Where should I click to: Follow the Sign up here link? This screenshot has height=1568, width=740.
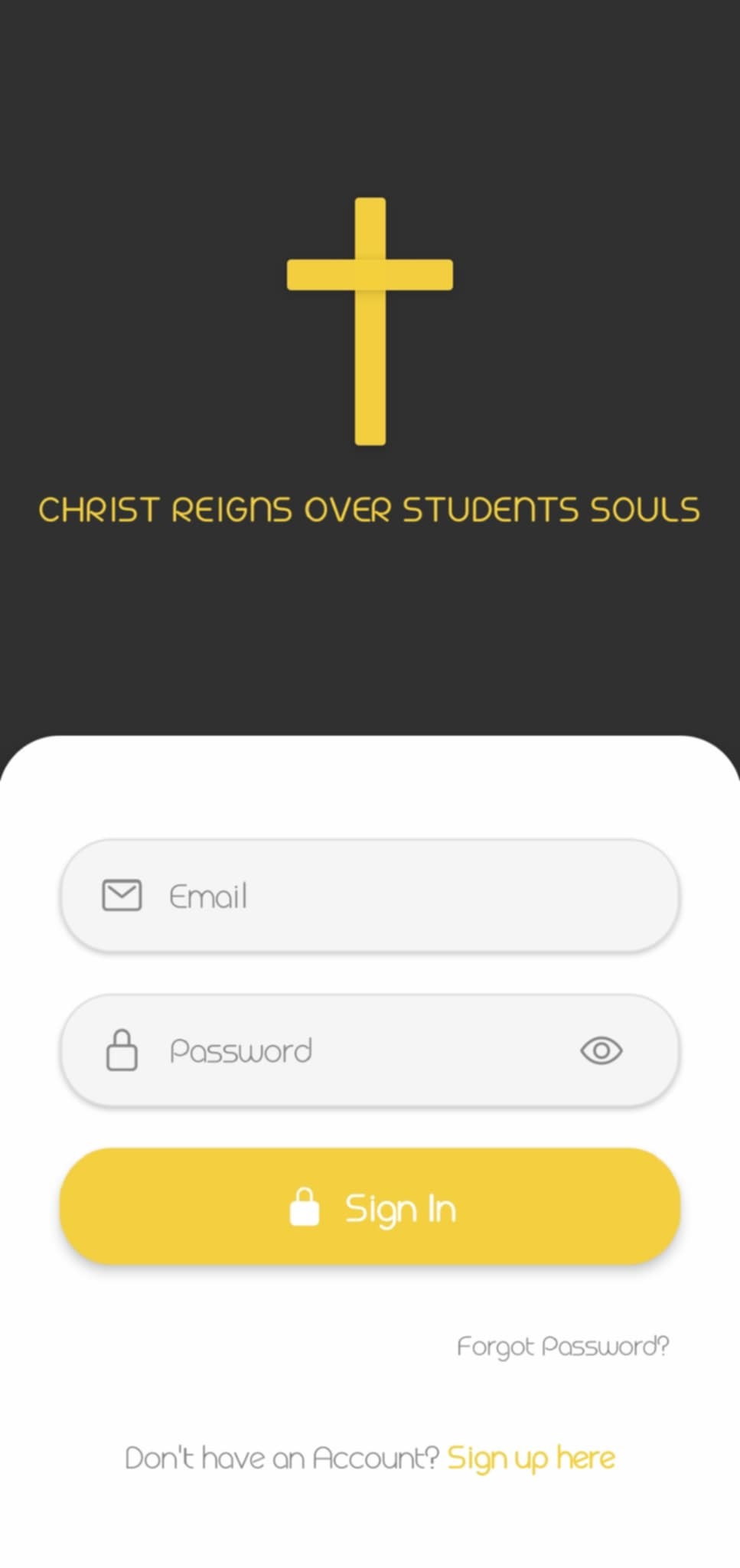(x=530, y=1457)
